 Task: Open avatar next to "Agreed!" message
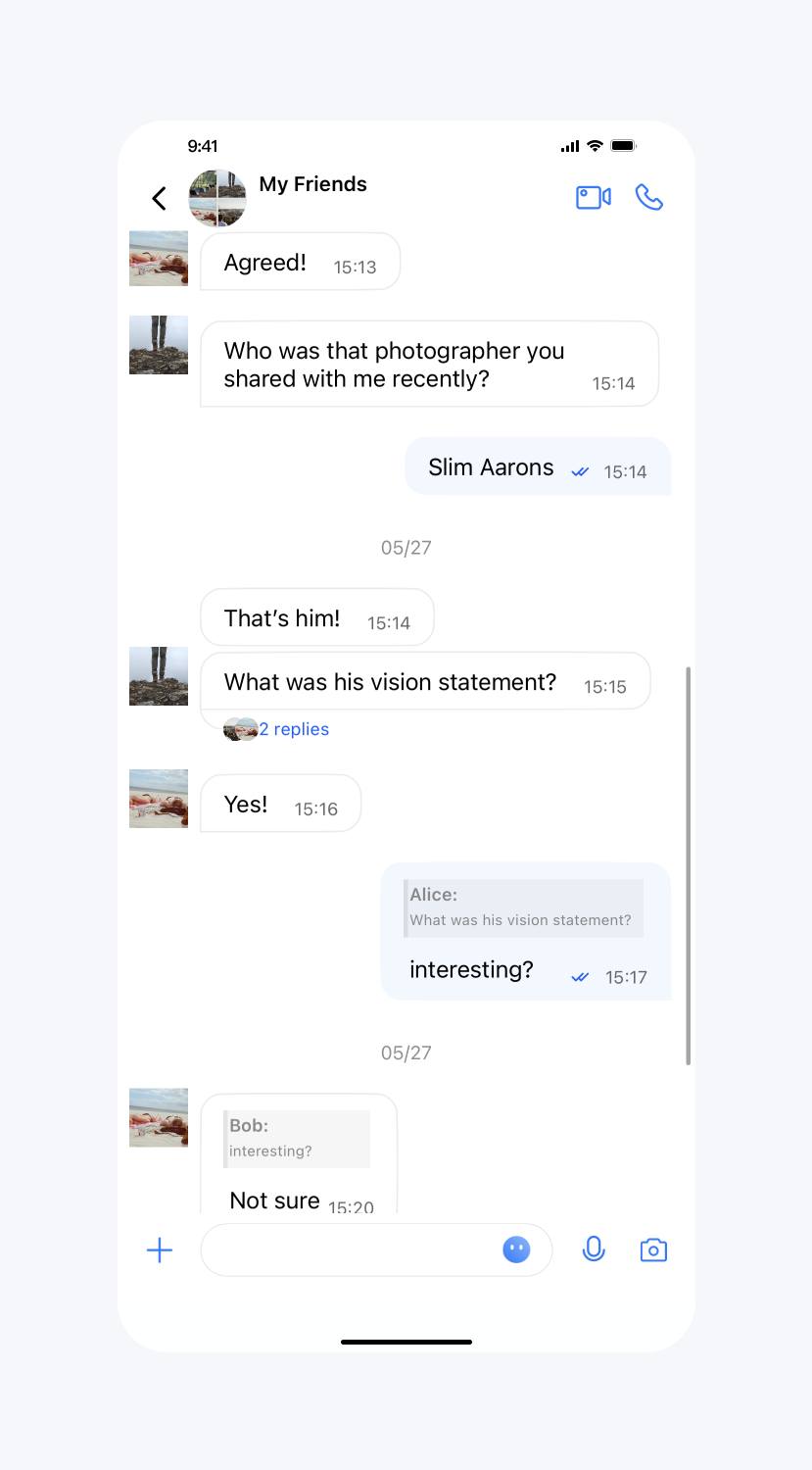point(159,259)
